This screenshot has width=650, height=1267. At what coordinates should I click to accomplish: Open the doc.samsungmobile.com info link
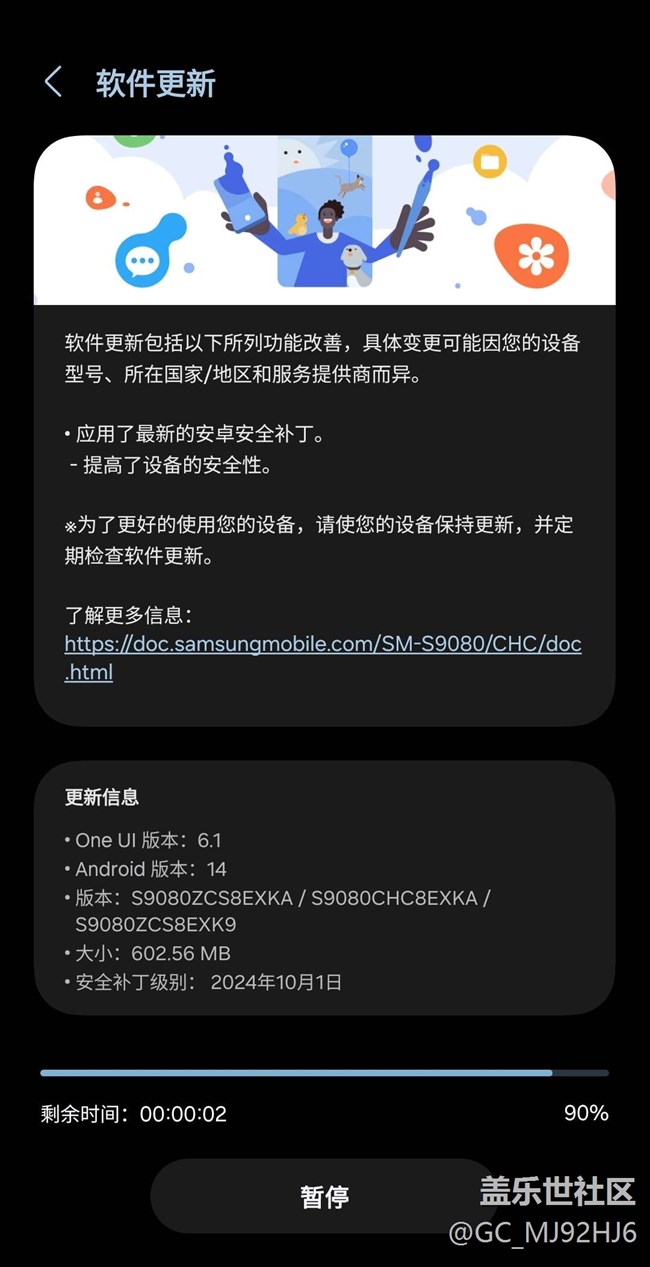coord(323,658)
